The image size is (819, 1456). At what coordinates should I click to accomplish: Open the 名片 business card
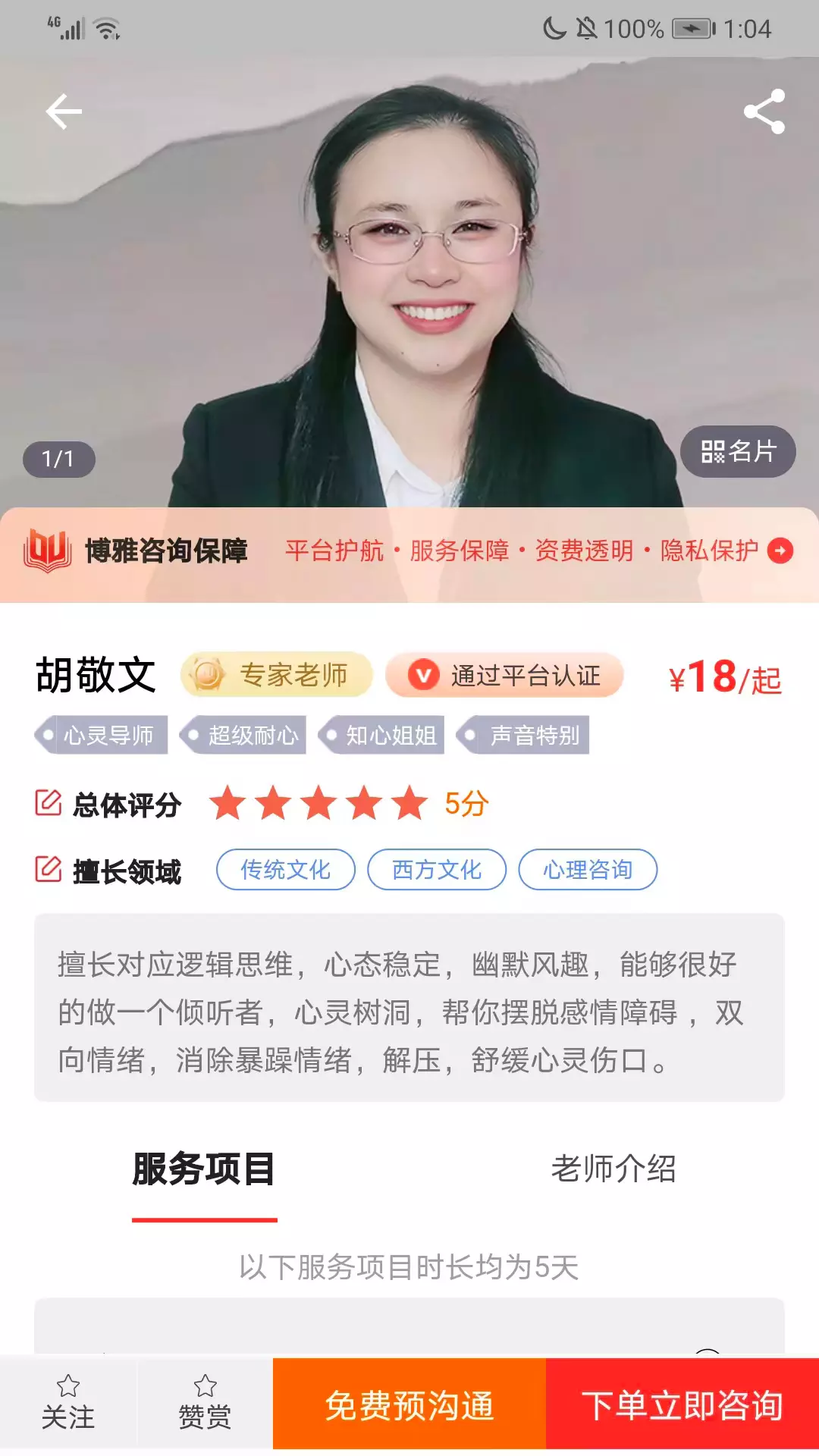738,451
